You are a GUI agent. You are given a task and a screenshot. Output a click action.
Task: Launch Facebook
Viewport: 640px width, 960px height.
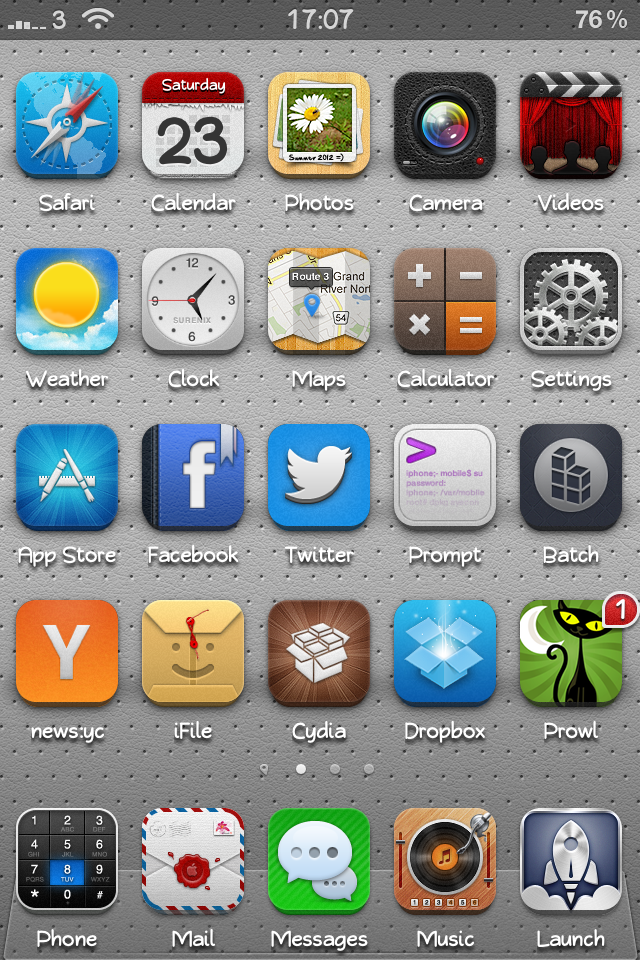click(x=193, y=476)
